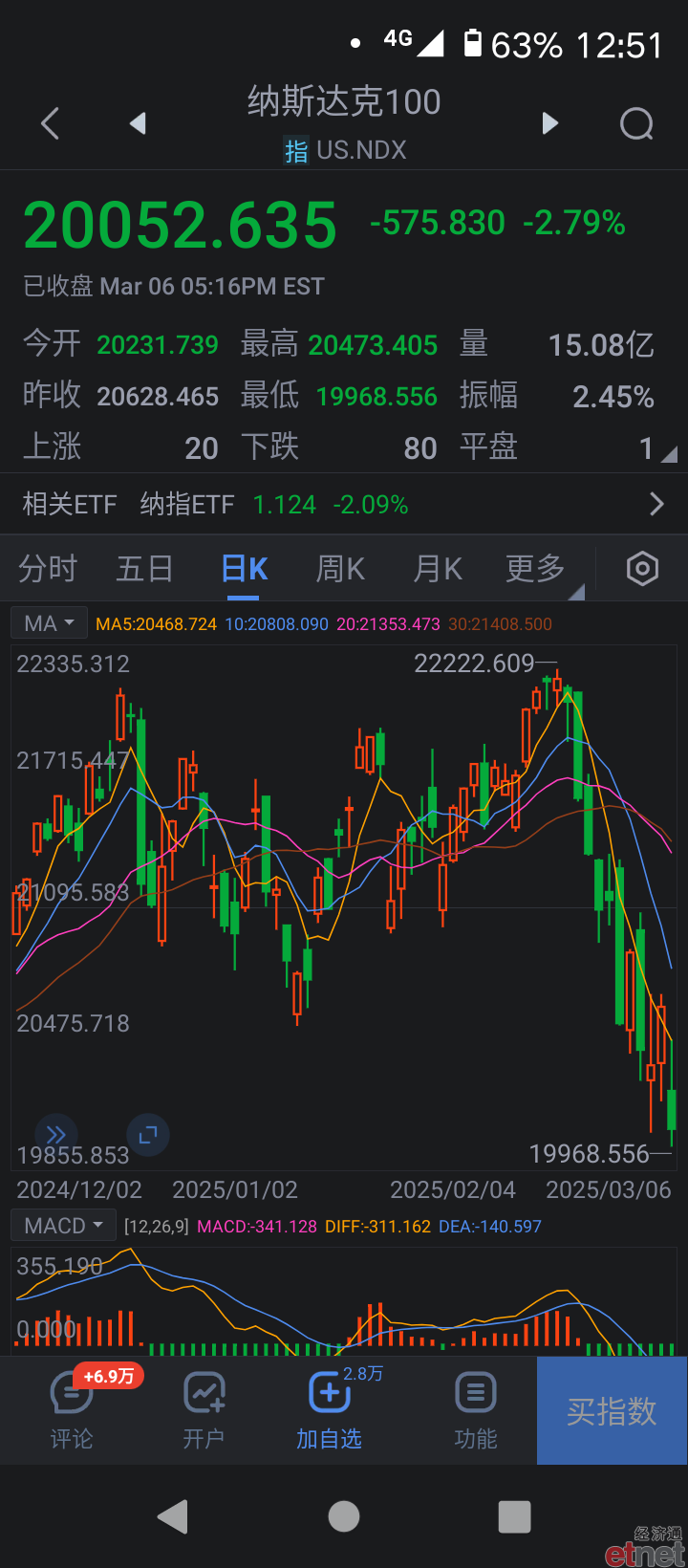Open the 相关ETF 纳指ETF row
Viewport: 688px width, 1568px height.
click(344, 504)
